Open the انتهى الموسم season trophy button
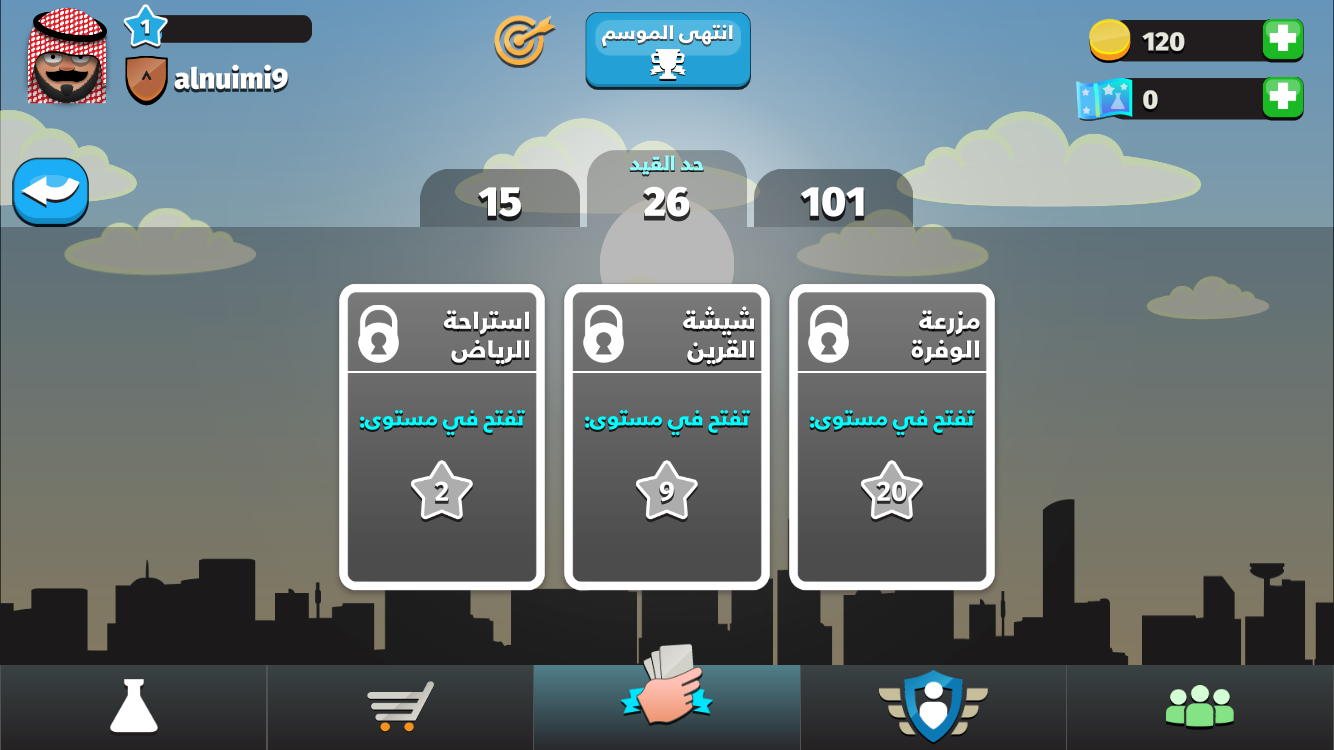Screen dimensions: 1334x750 (x=667, y=49)
